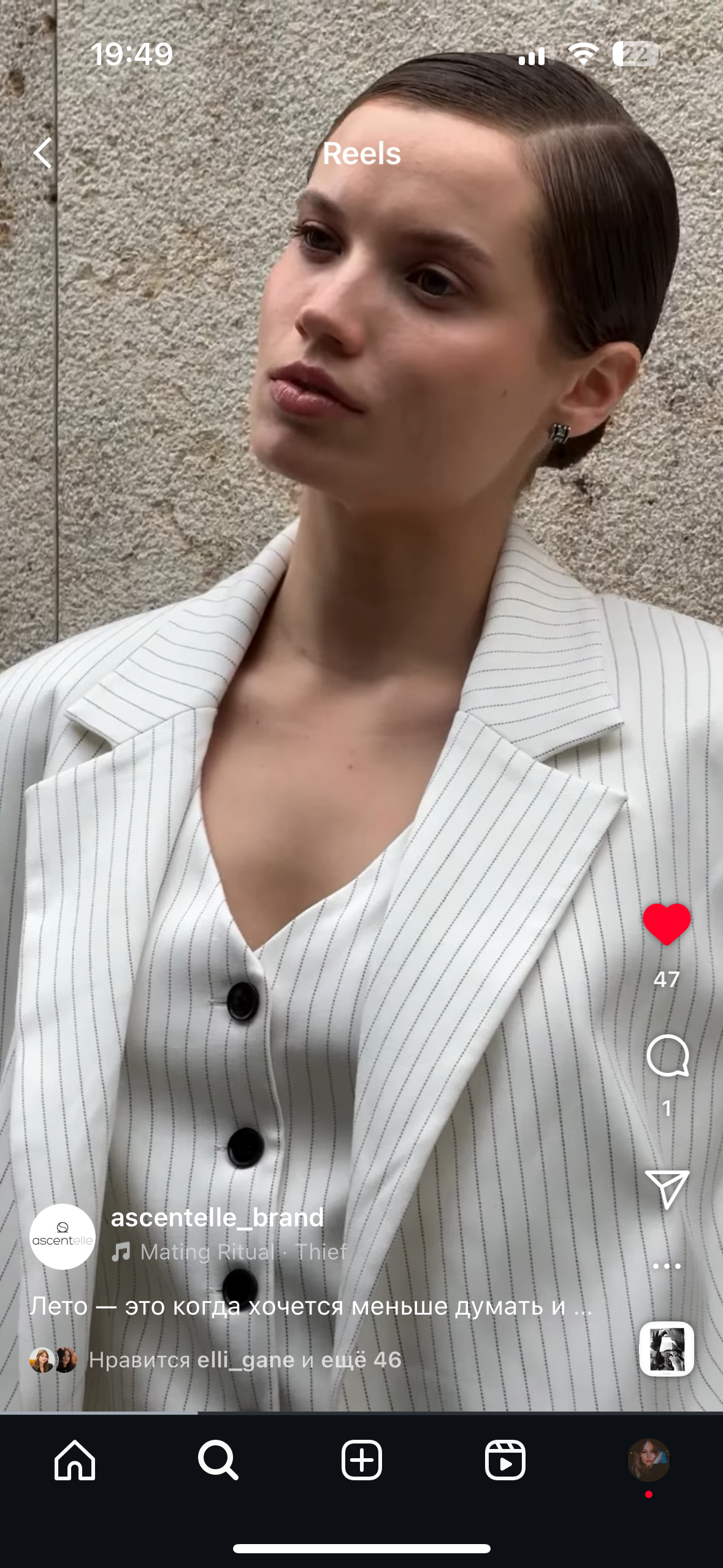Open the ascentelle_brand profile picture
723x1568 pixels.
tap(63, 1236)
